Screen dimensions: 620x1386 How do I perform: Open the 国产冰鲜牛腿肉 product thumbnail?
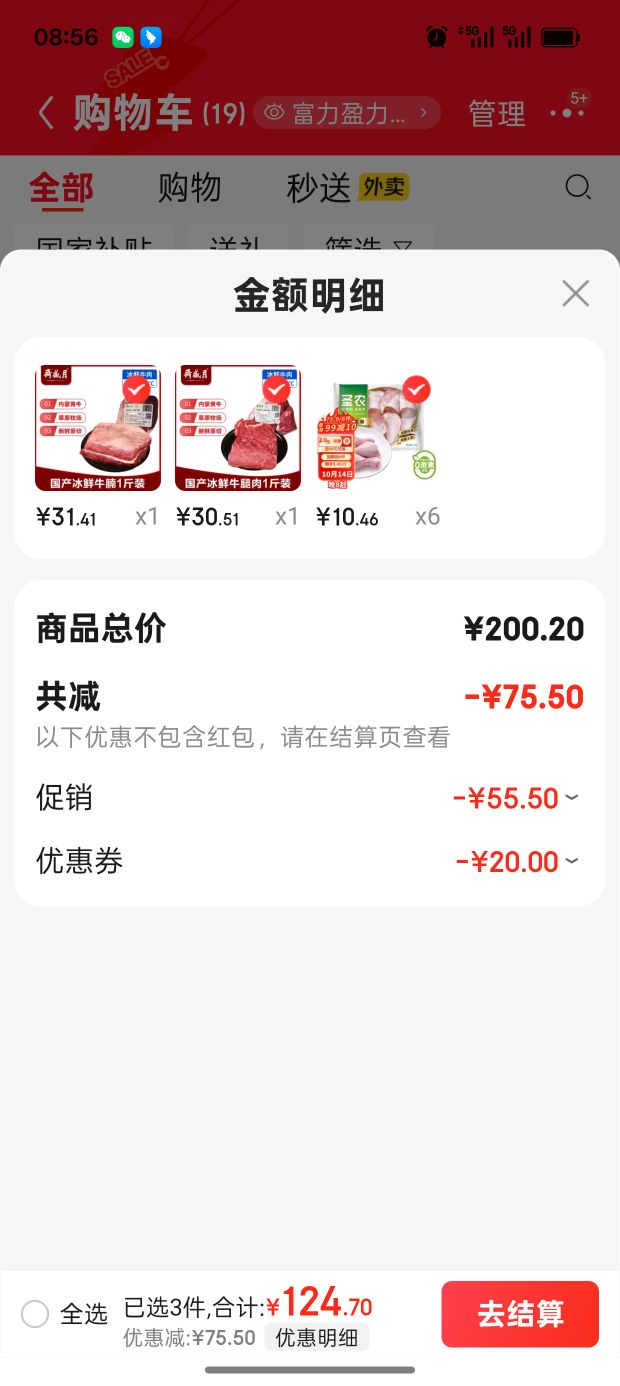[238, 428]
